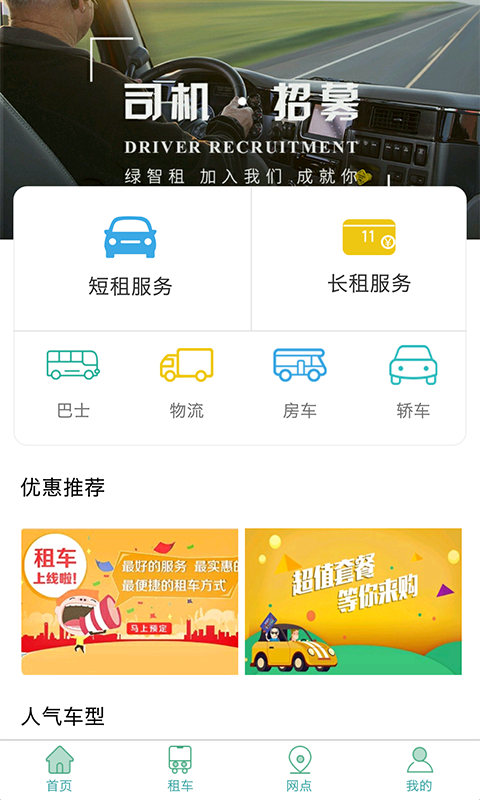Select 短租服务 short-term rental
Viewport: 480px width, 800px height.
[132, 259]
